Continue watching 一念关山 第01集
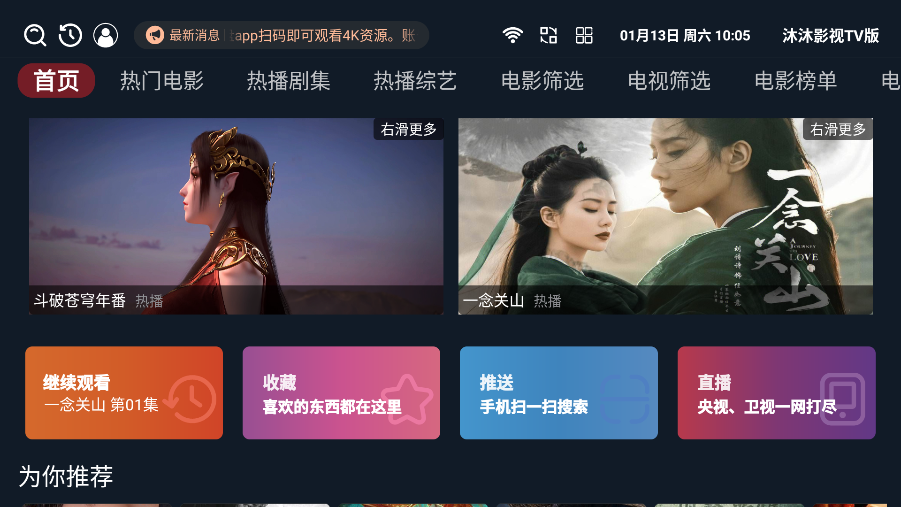Image resolution: width=901 pixels, height=507 pixels. coord(124,393)
